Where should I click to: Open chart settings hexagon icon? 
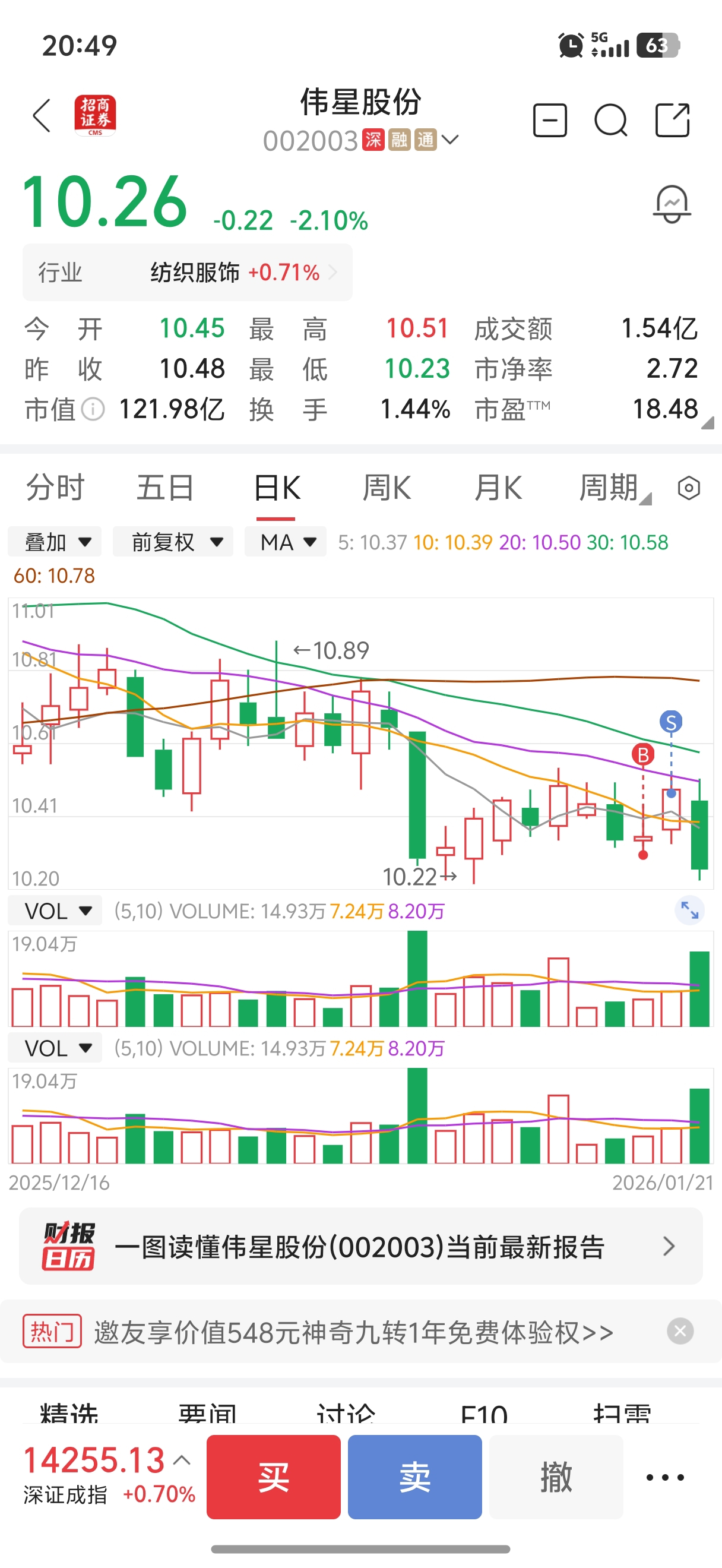pos(689,488)
